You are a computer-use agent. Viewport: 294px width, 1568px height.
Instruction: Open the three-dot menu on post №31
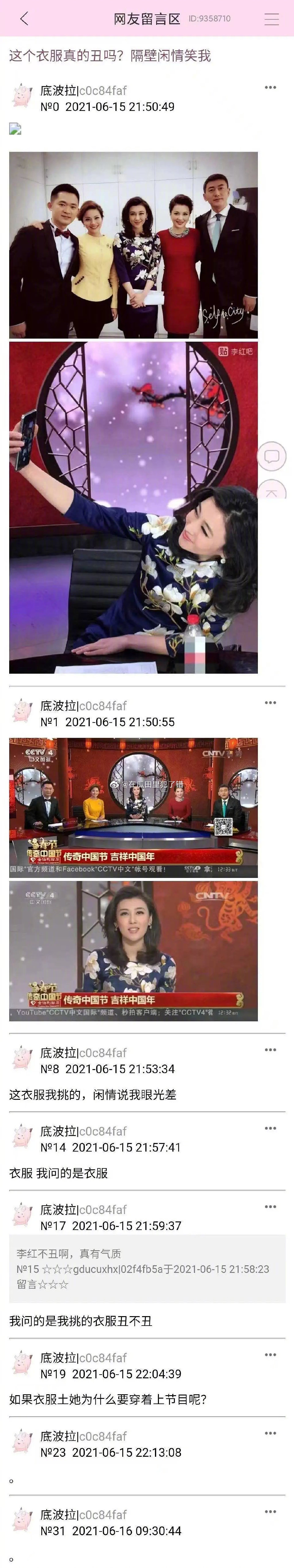click(270, 1512)
